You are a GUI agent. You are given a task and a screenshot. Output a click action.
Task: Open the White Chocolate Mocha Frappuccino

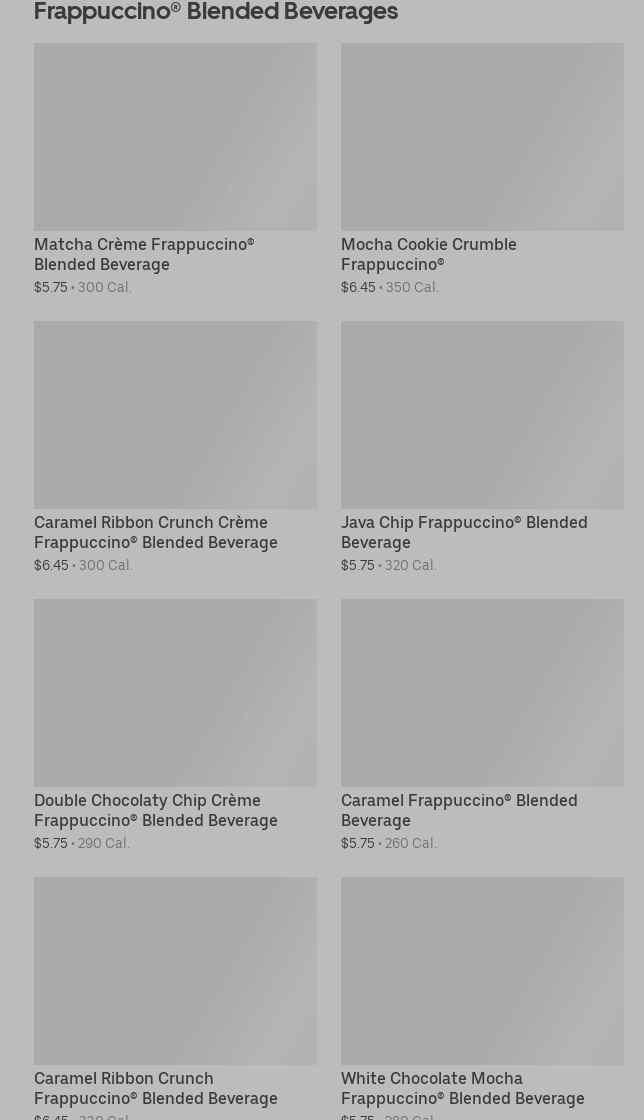[x=482, y=999]
